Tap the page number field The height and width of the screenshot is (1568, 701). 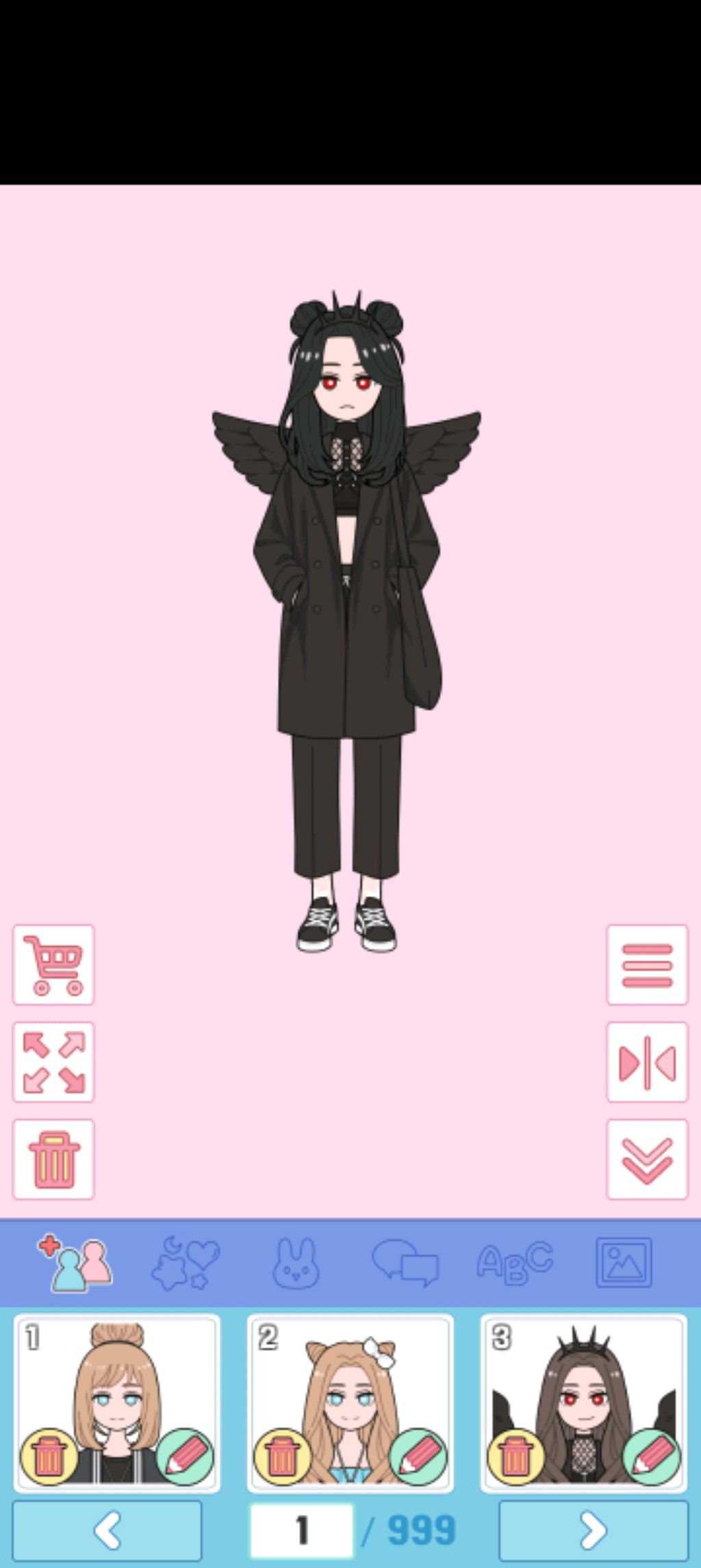coord(302,1530)
